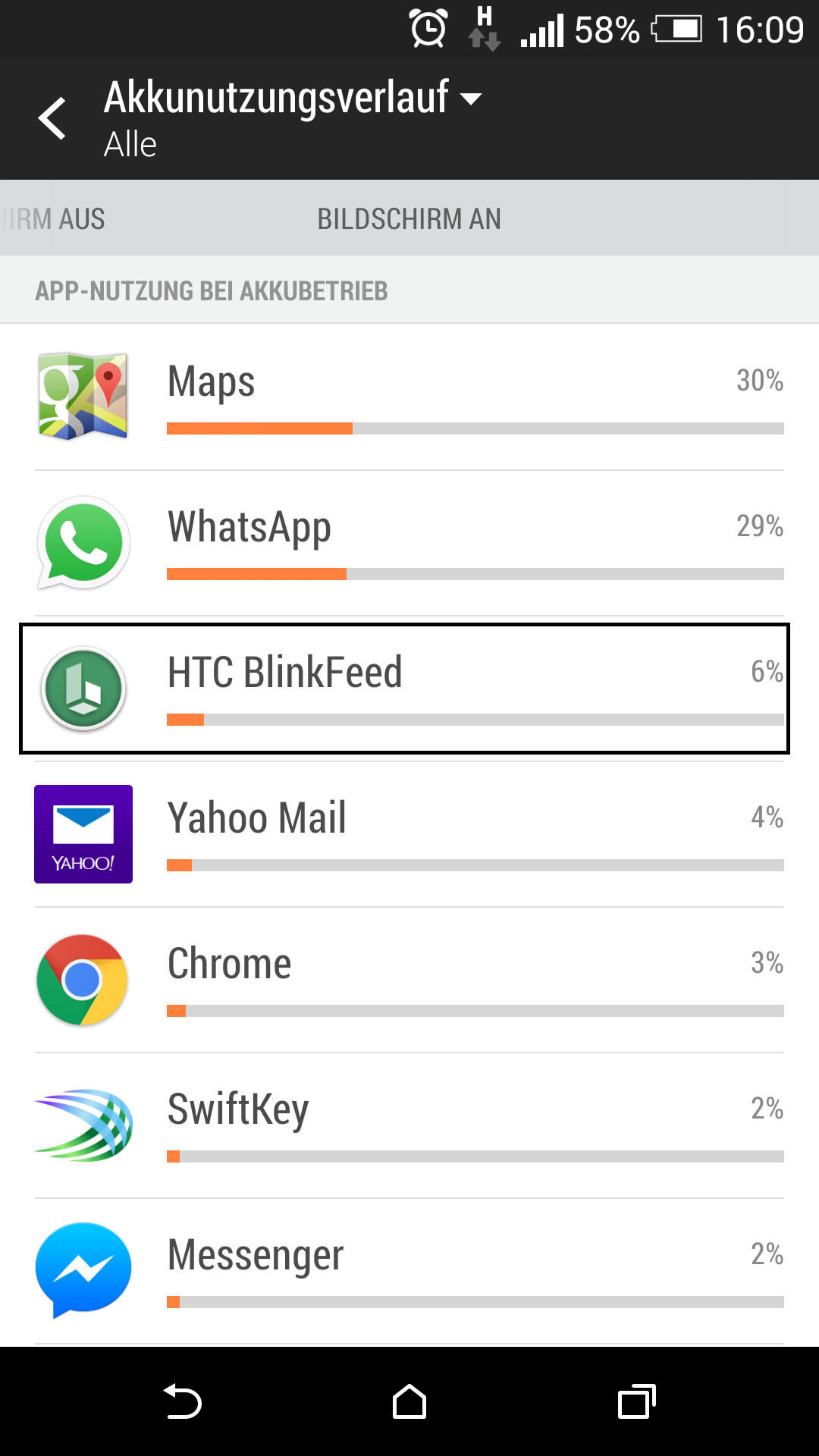
Task: Tap the system home button
Action: pos(409,1401)
